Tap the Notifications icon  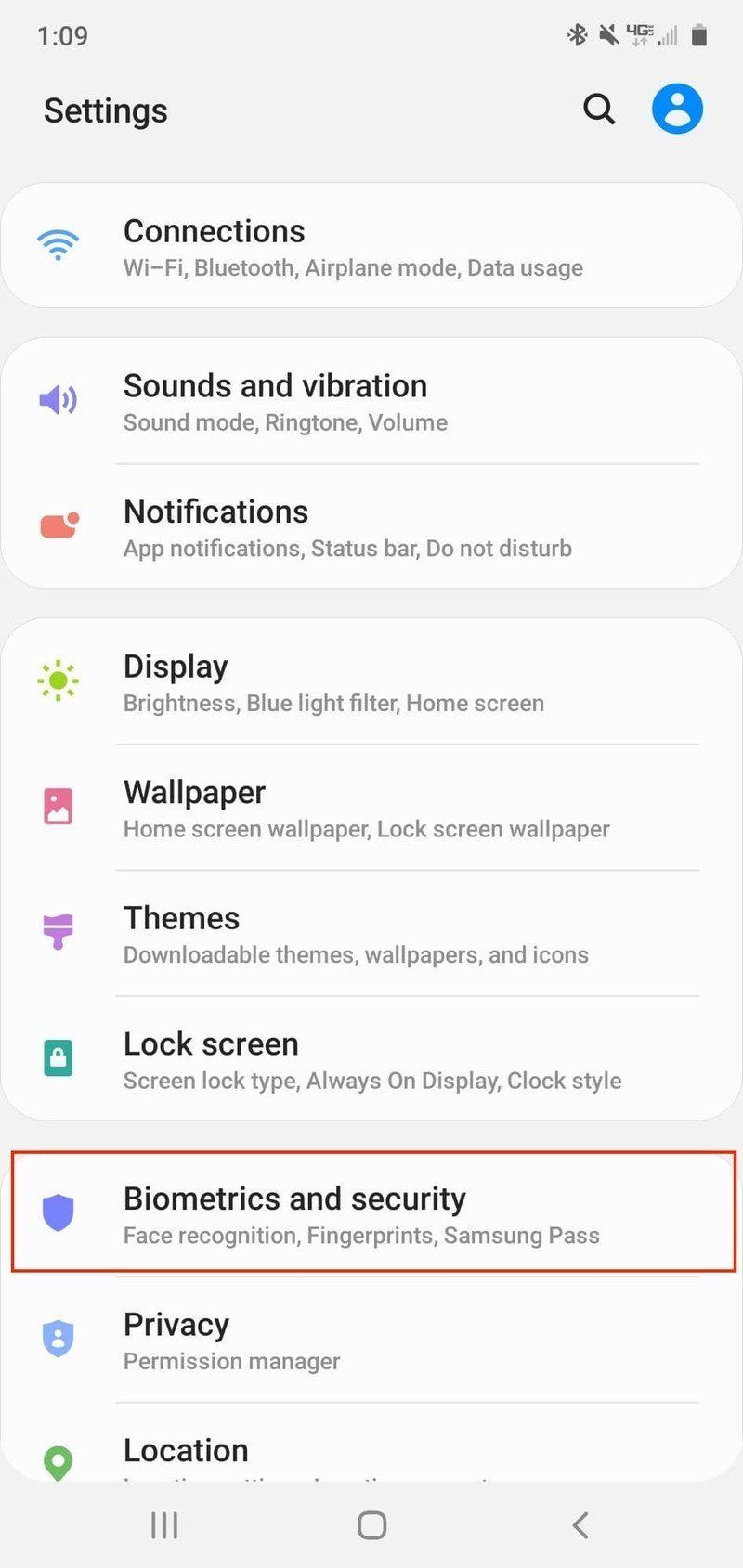58,525
